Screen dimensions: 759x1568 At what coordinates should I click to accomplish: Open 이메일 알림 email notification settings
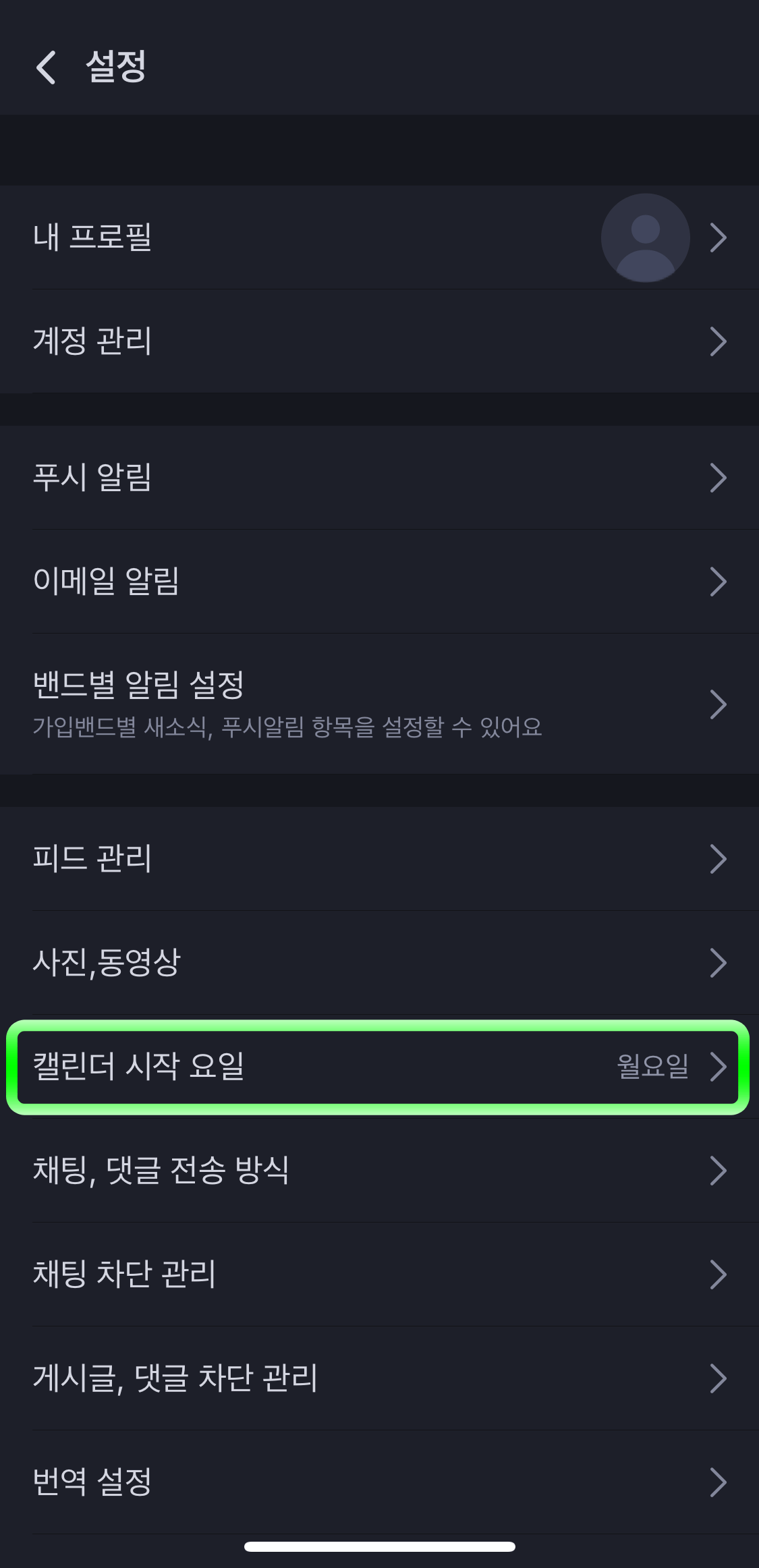[270, 581]
